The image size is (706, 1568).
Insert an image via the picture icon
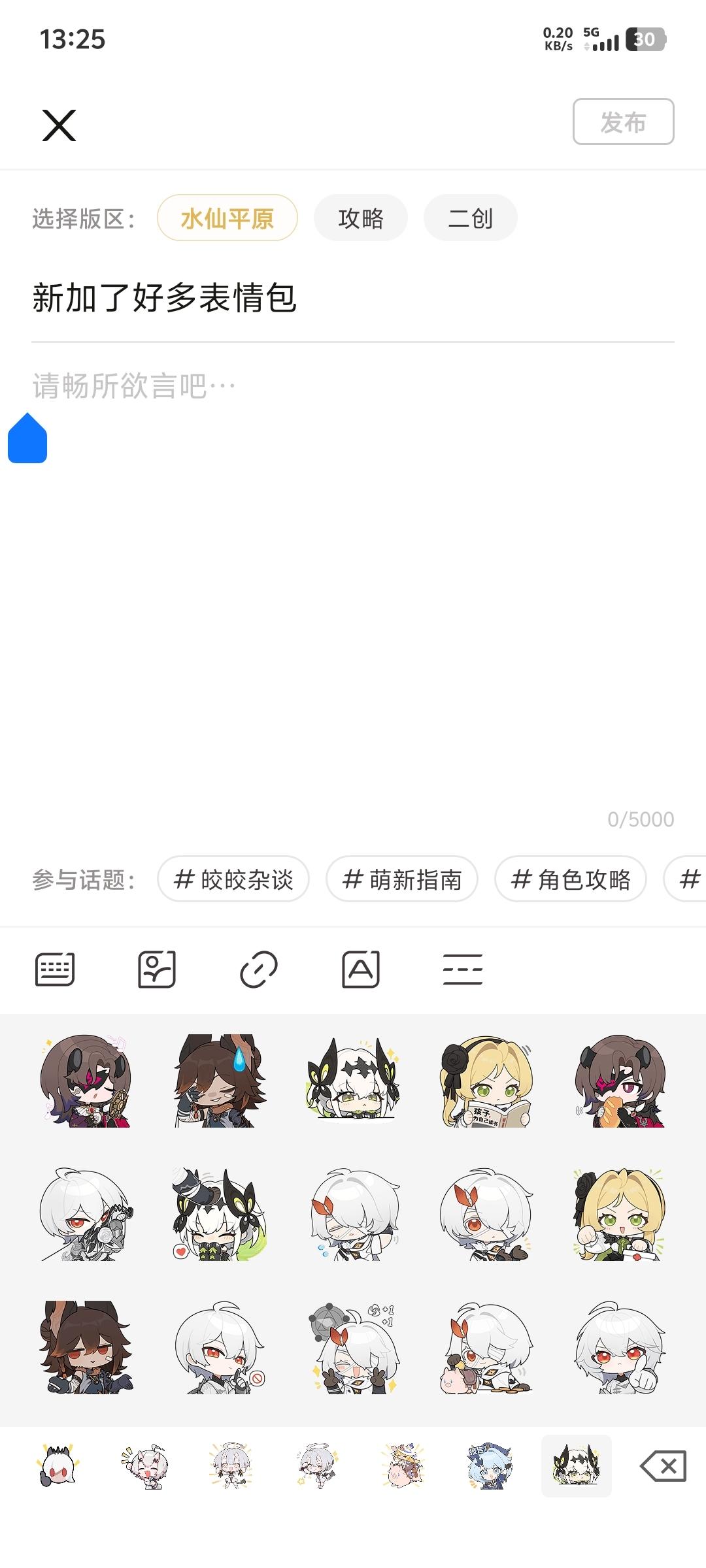coord(157,969)
